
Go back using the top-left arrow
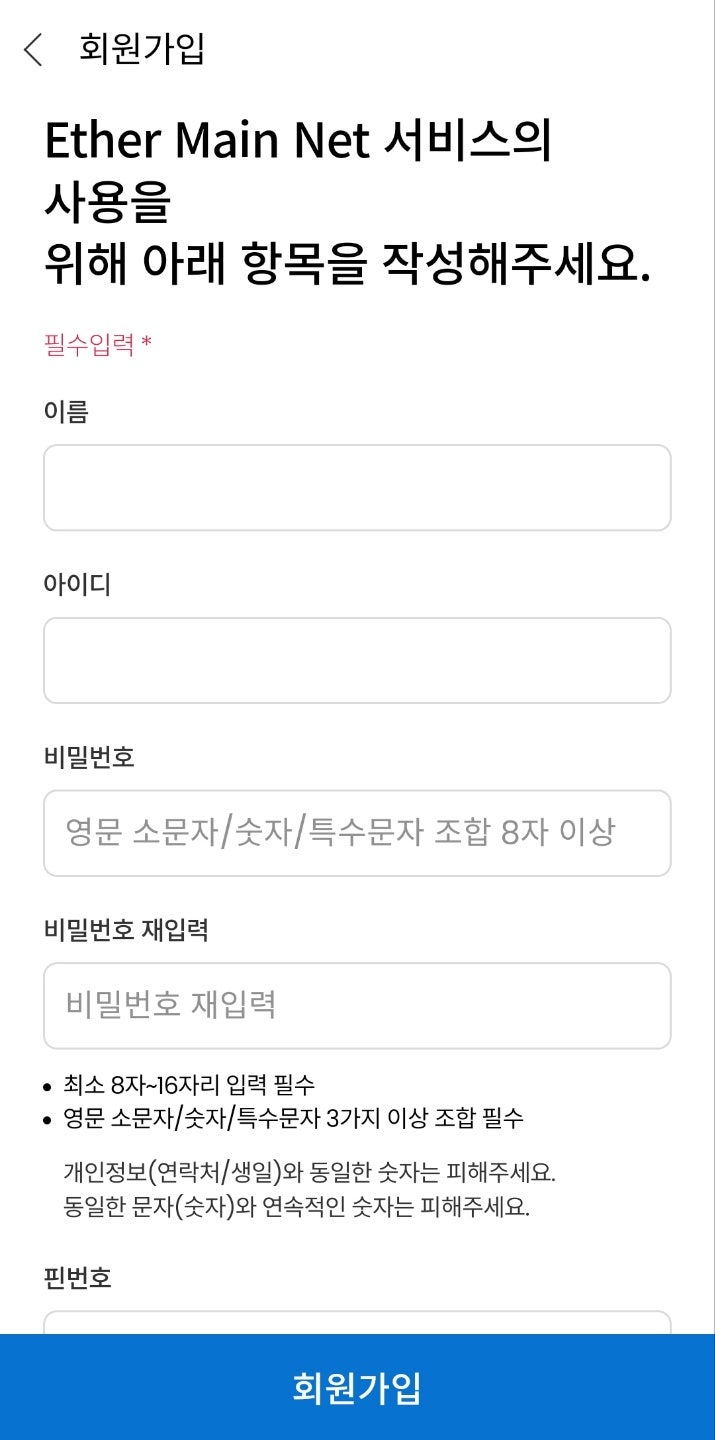point(33,49)
